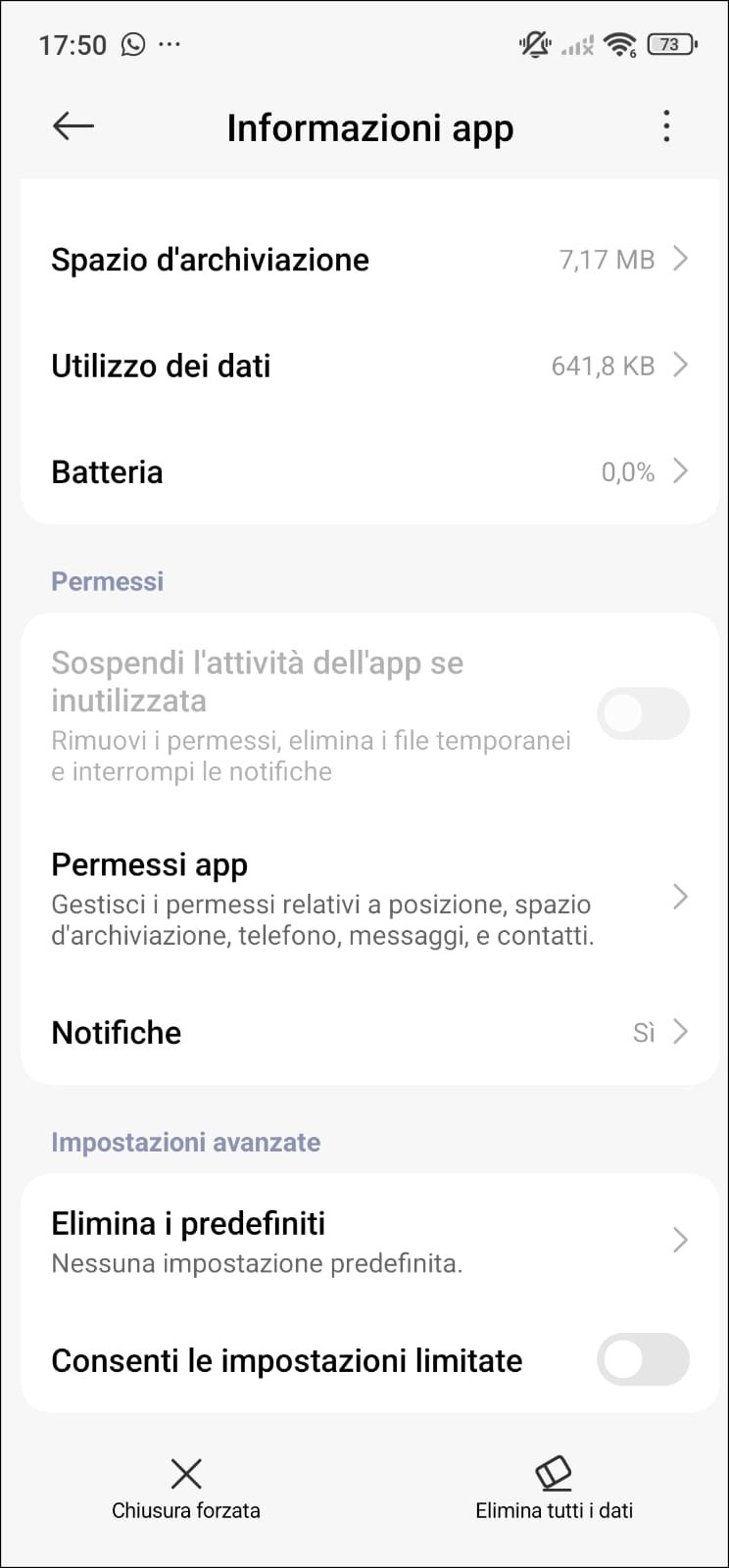This screenshot has height=1568, width=729.
Task: Open Spazio d'archiviazione details
Action: 369,260
